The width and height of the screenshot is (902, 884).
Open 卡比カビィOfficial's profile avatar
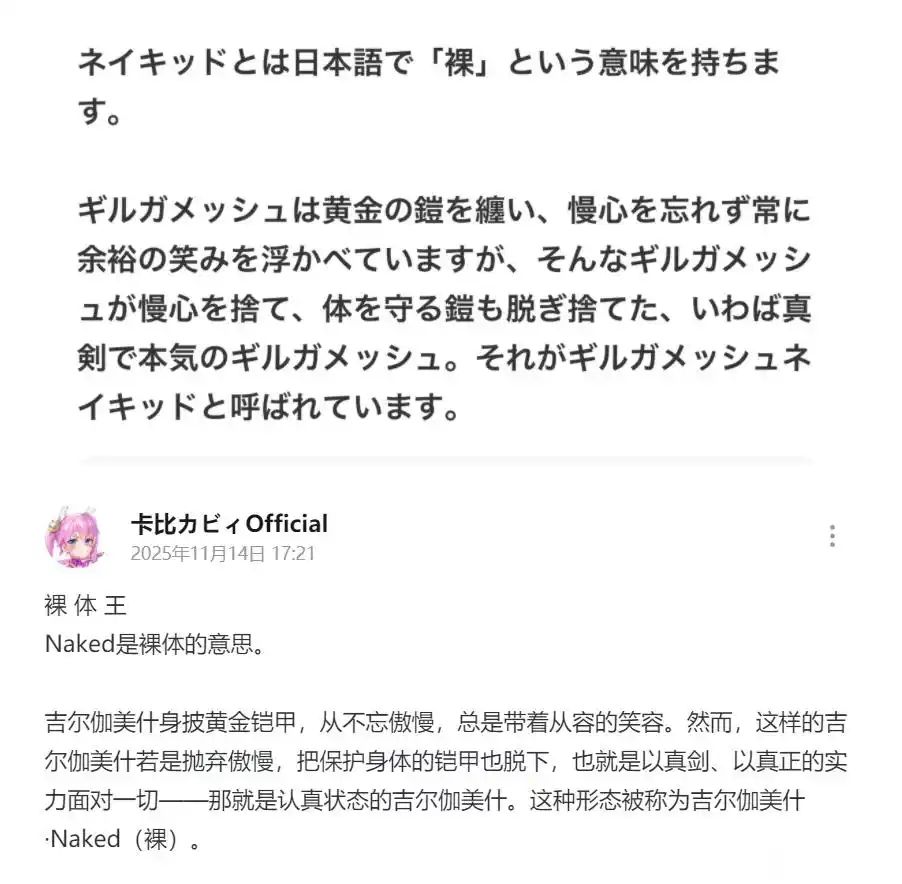click(x=75, y=537)
